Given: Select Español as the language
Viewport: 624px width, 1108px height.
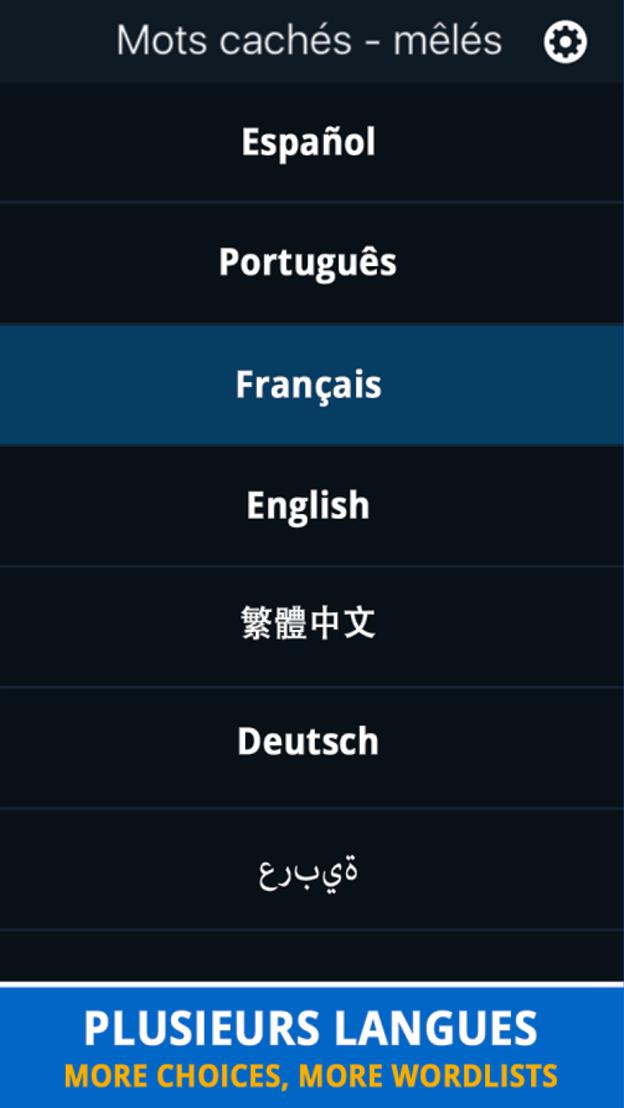Looking at the screenshot, I should pos(308,142).
